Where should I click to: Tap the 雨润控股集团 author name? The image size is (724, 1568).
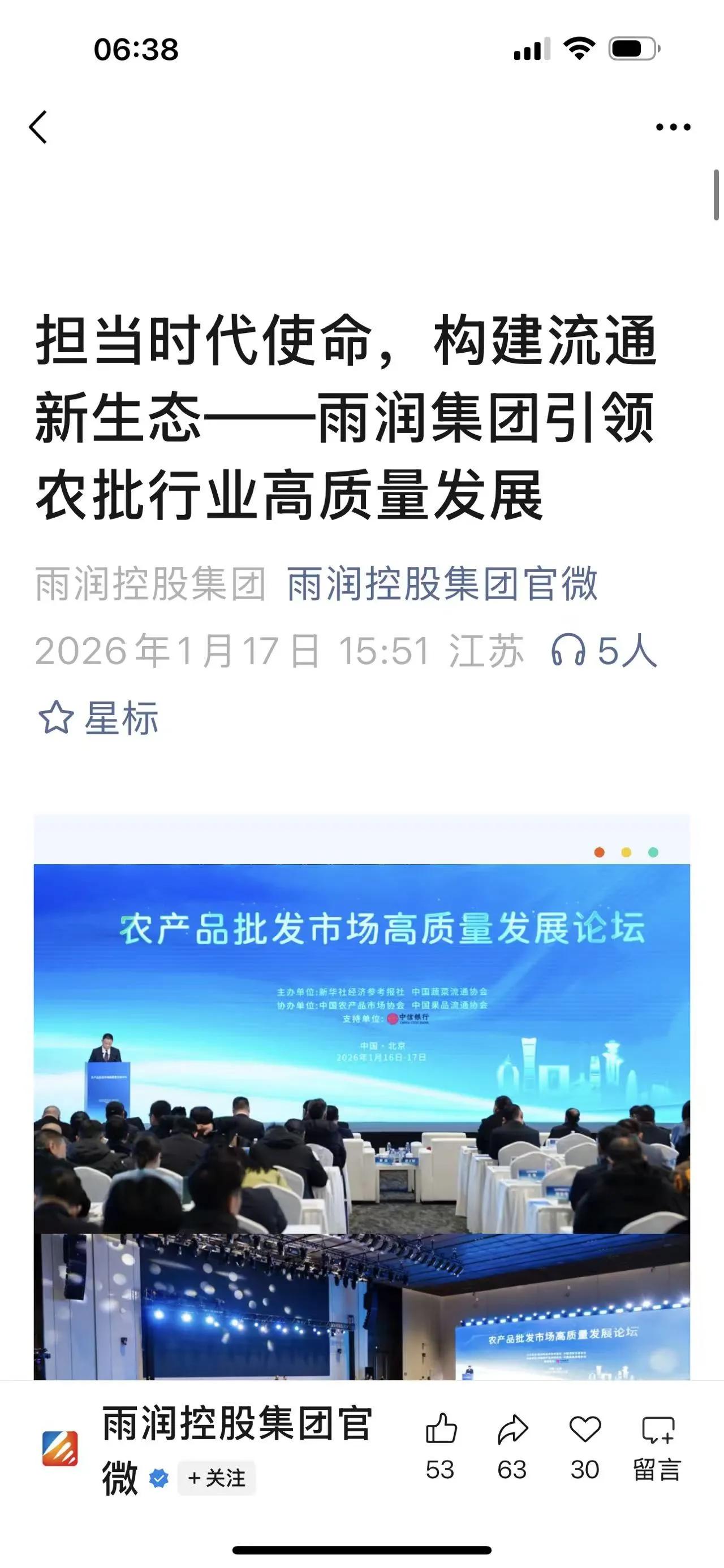149,586
